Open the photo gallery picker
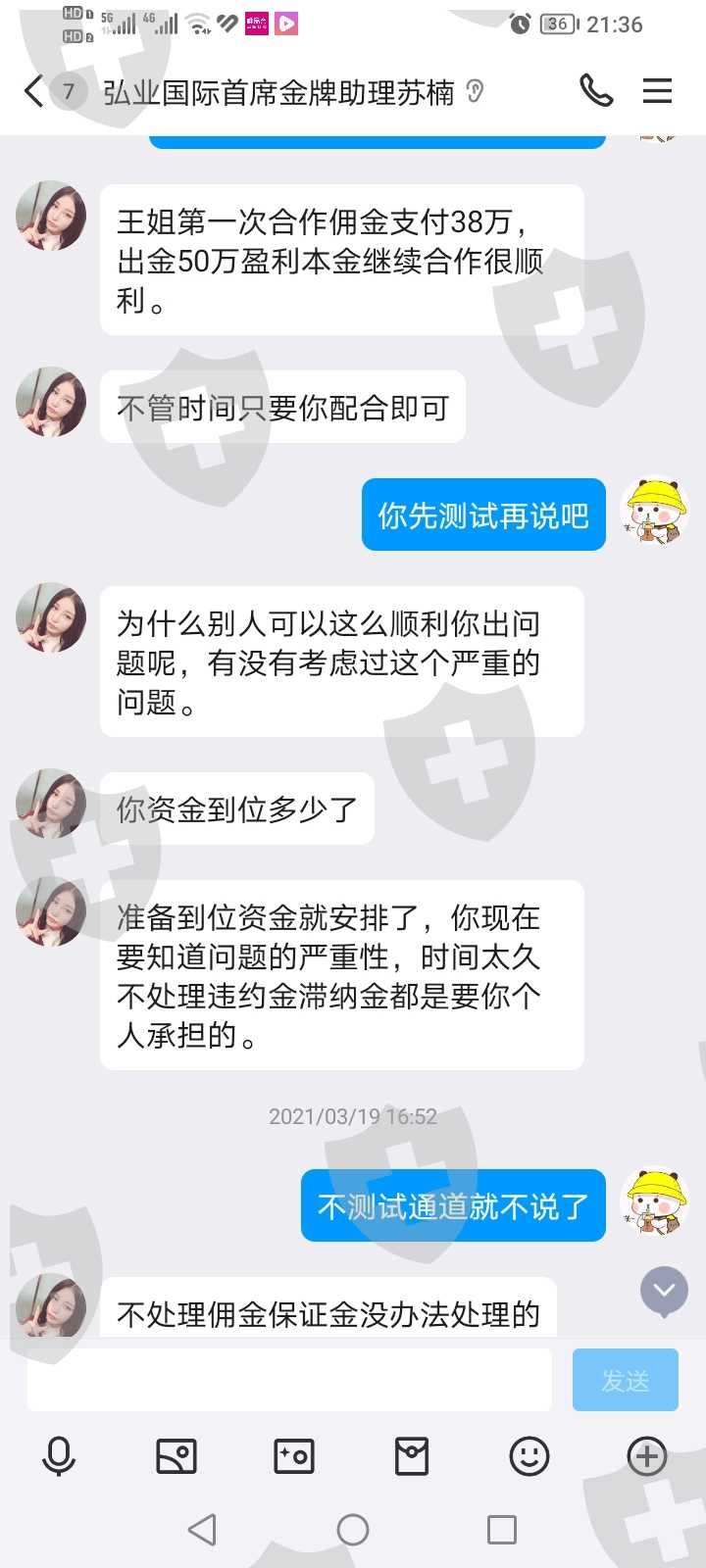The height and width of the screenshot is (1568, 706). coord(176,1456)
